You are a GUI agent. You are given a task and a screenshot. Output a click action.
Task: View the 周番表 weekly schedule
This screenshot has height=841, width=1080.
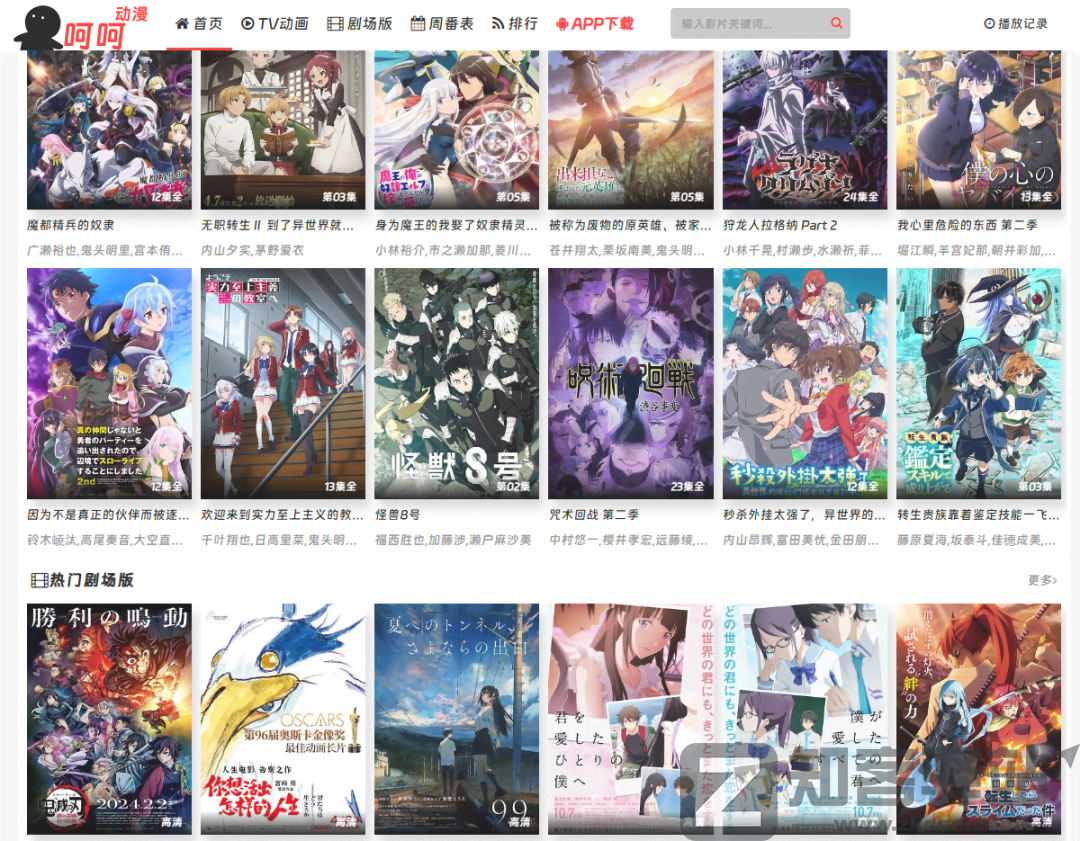pos(442,23)
